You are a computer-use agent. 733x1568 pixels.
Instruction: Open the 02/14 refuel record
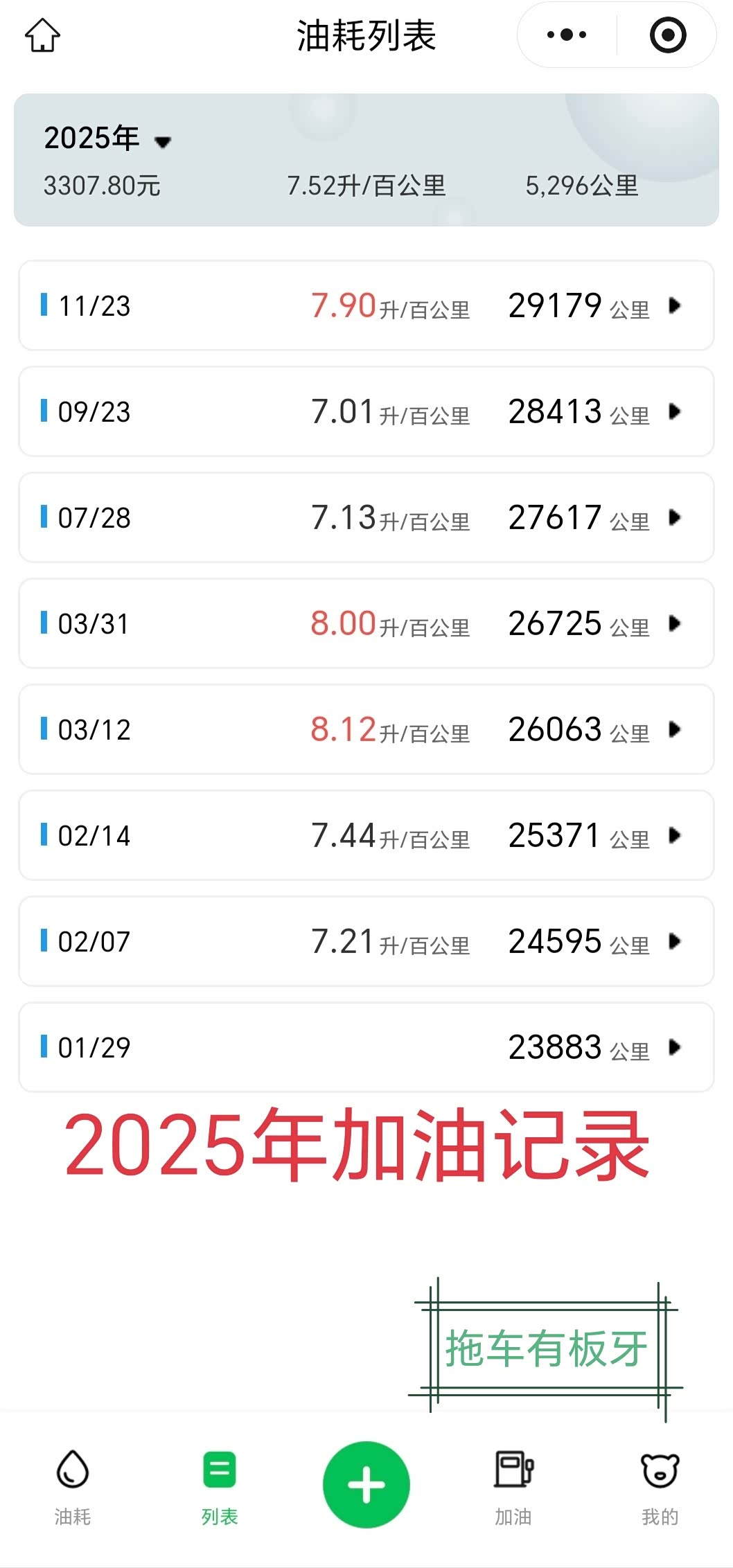(x=366, y=835)
